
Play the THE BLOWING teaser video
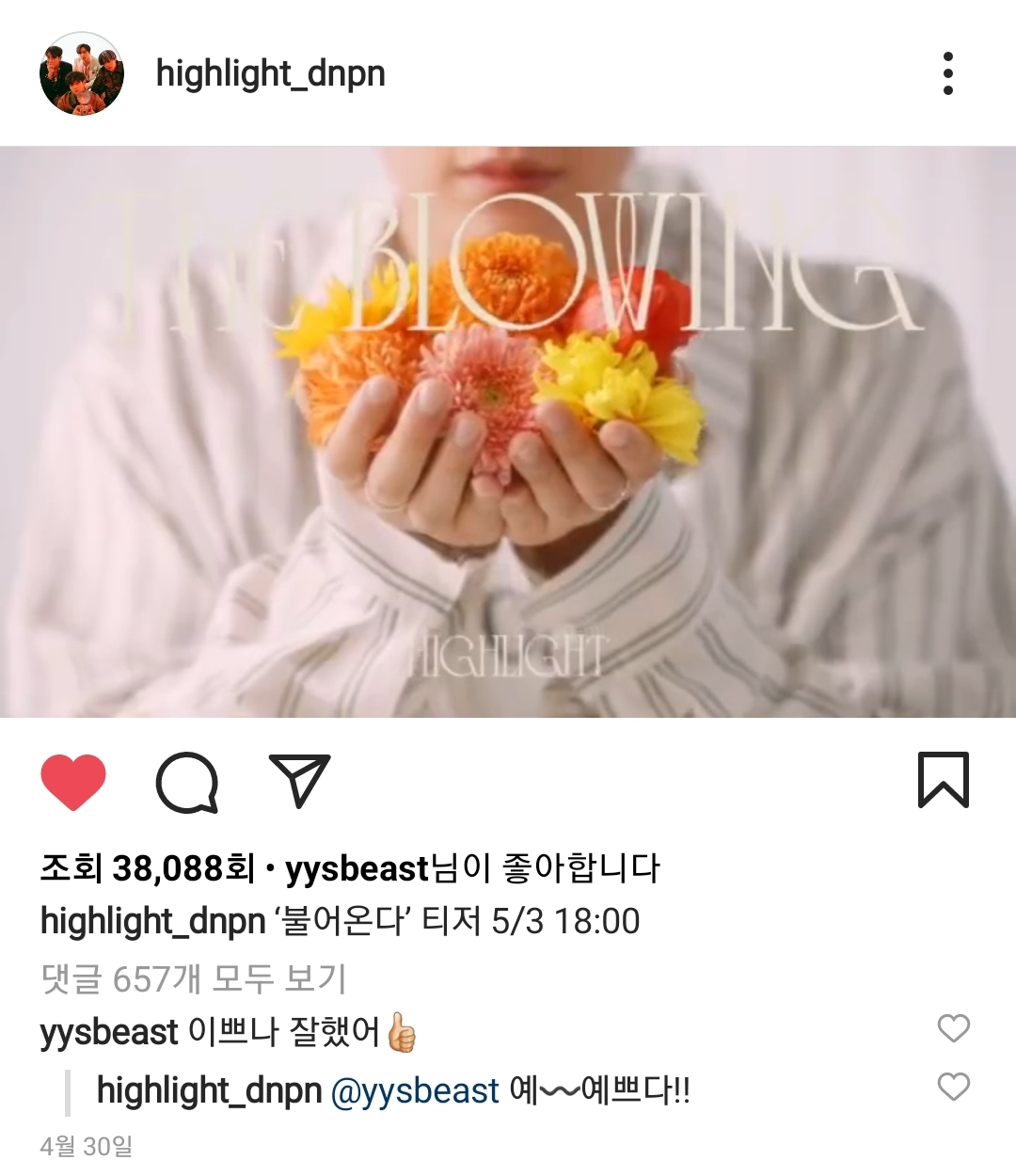(x=508, y=432)
